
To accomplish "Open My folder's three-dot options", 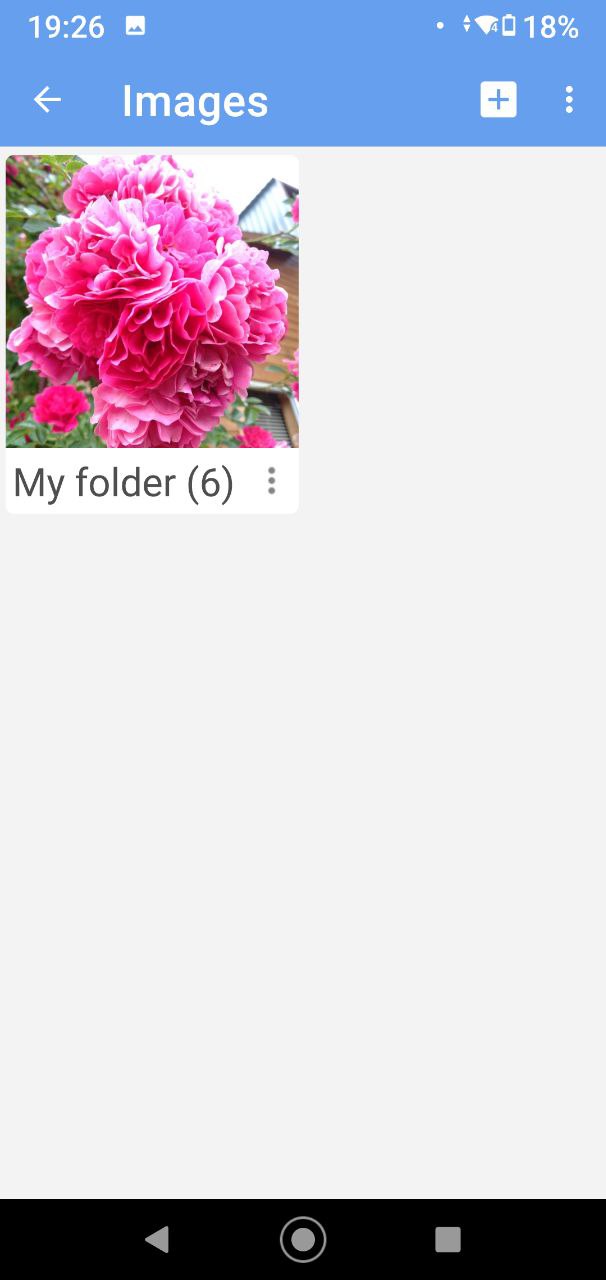I will coord(271,482).
